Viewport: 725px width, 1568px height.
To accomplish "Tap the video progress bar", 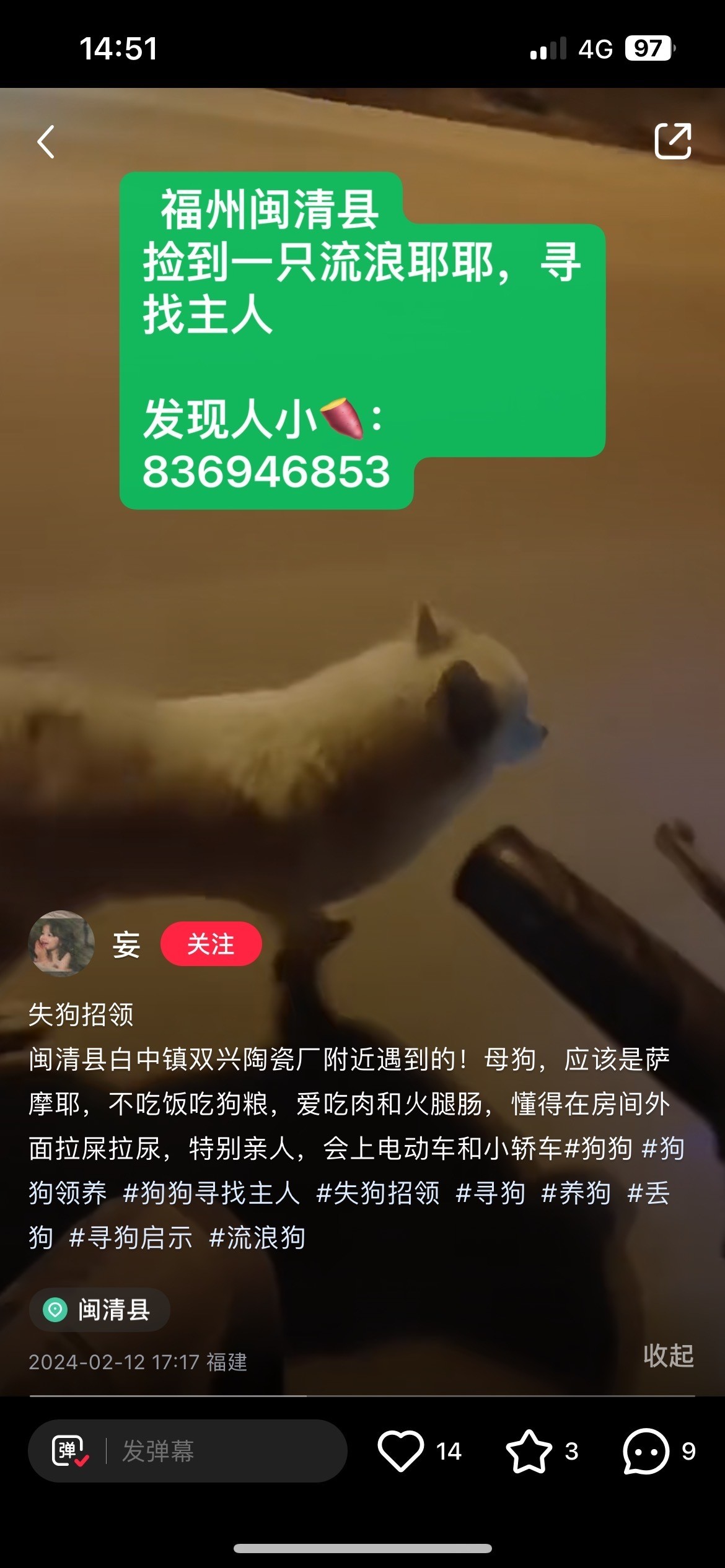I will tap(362, 1396).
